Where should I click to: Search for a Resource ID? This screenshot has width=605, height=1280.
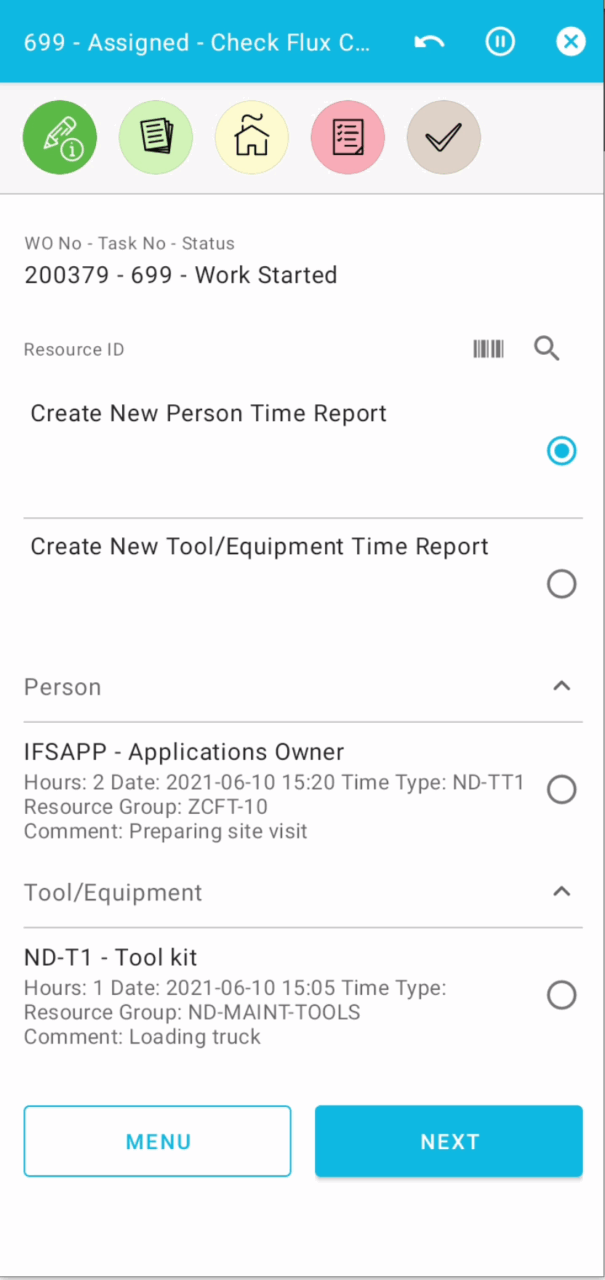[x=546, y=349]
